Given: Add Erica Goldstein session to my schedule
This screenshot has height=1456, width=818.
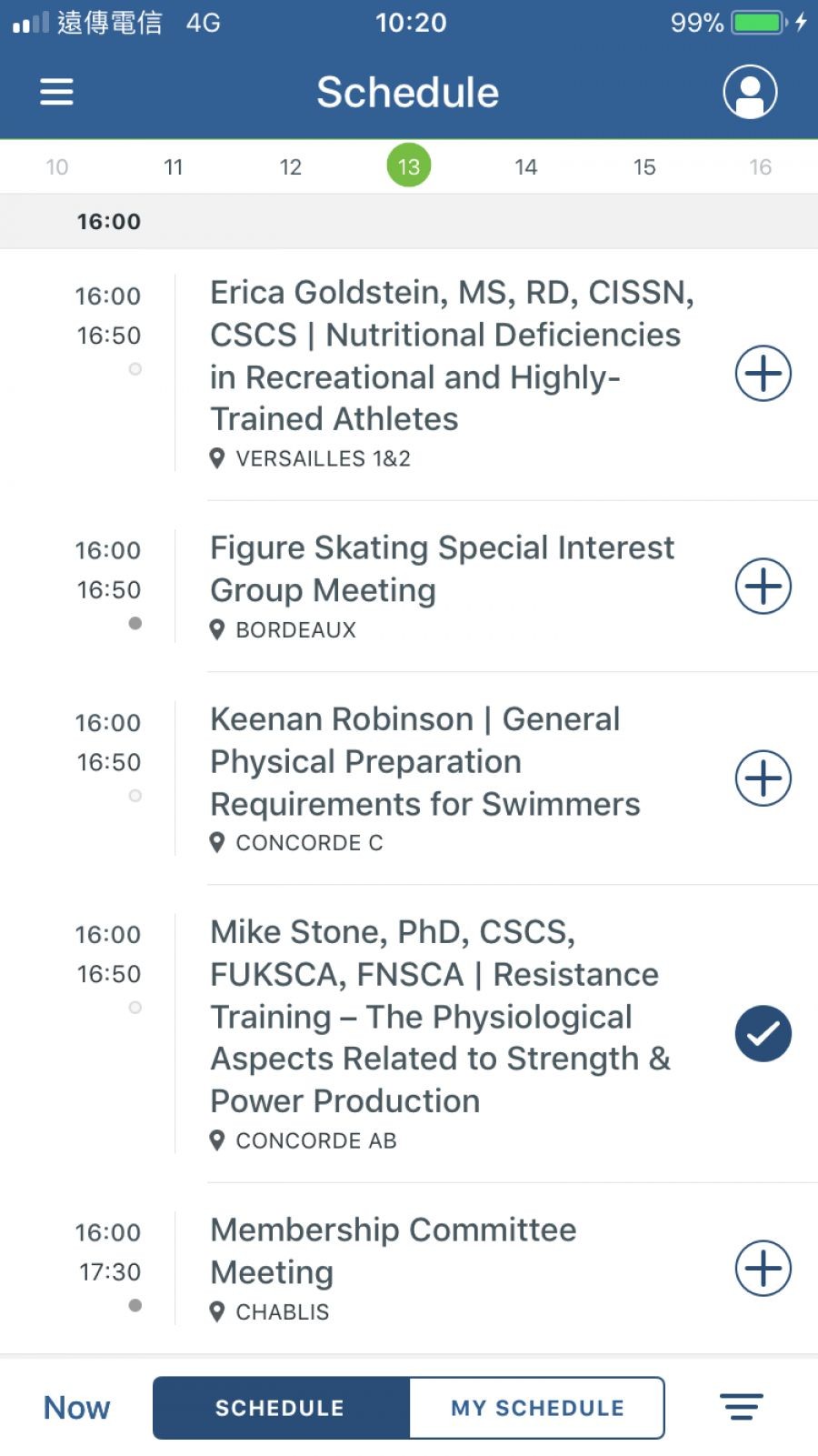Looking at the screenshot, I should [763, 373].
